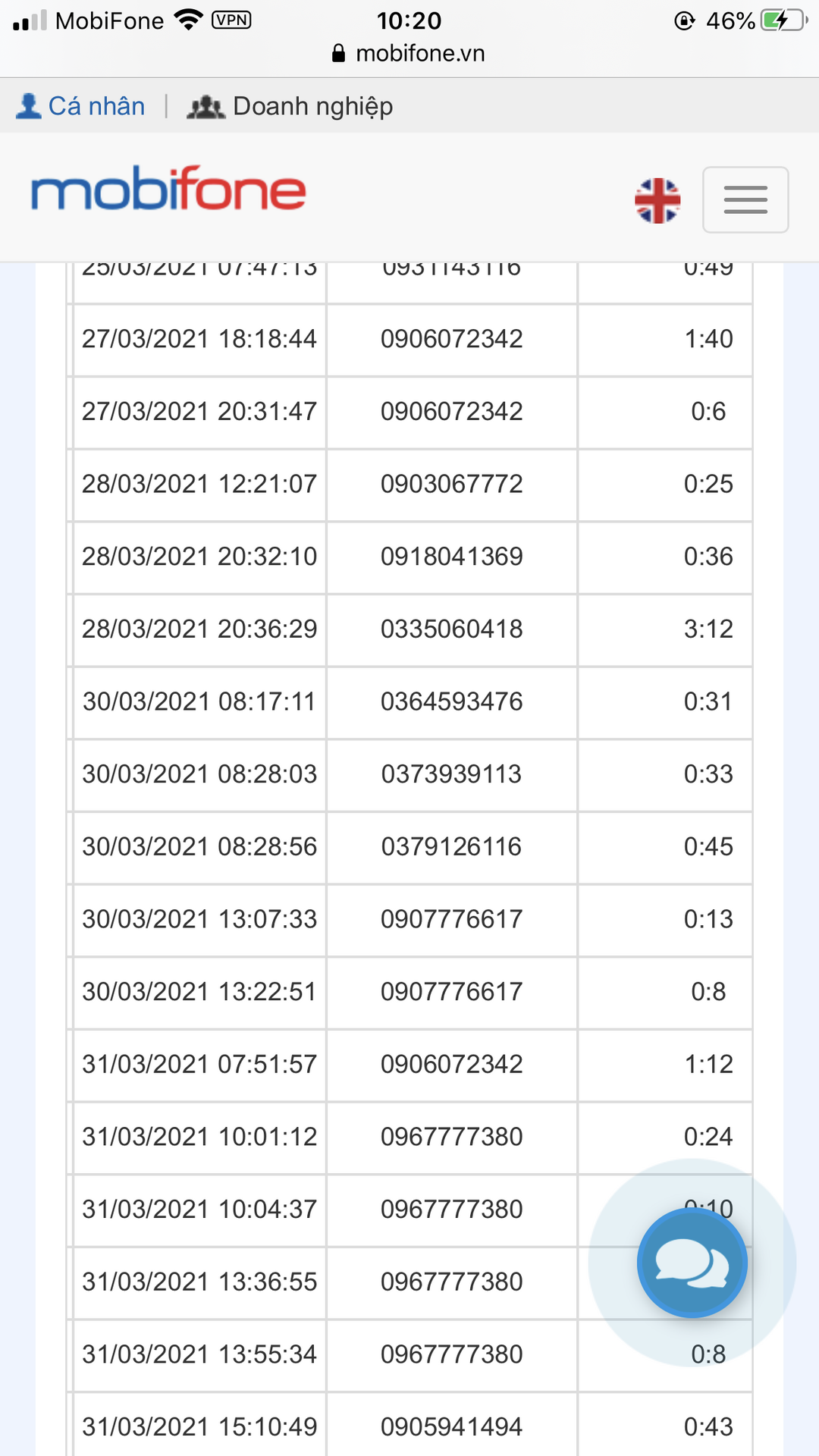The height and width of the screenshot is (1456, 819).
Task: Tap the mobifone.vn address bar
Action: click(409, 53)
